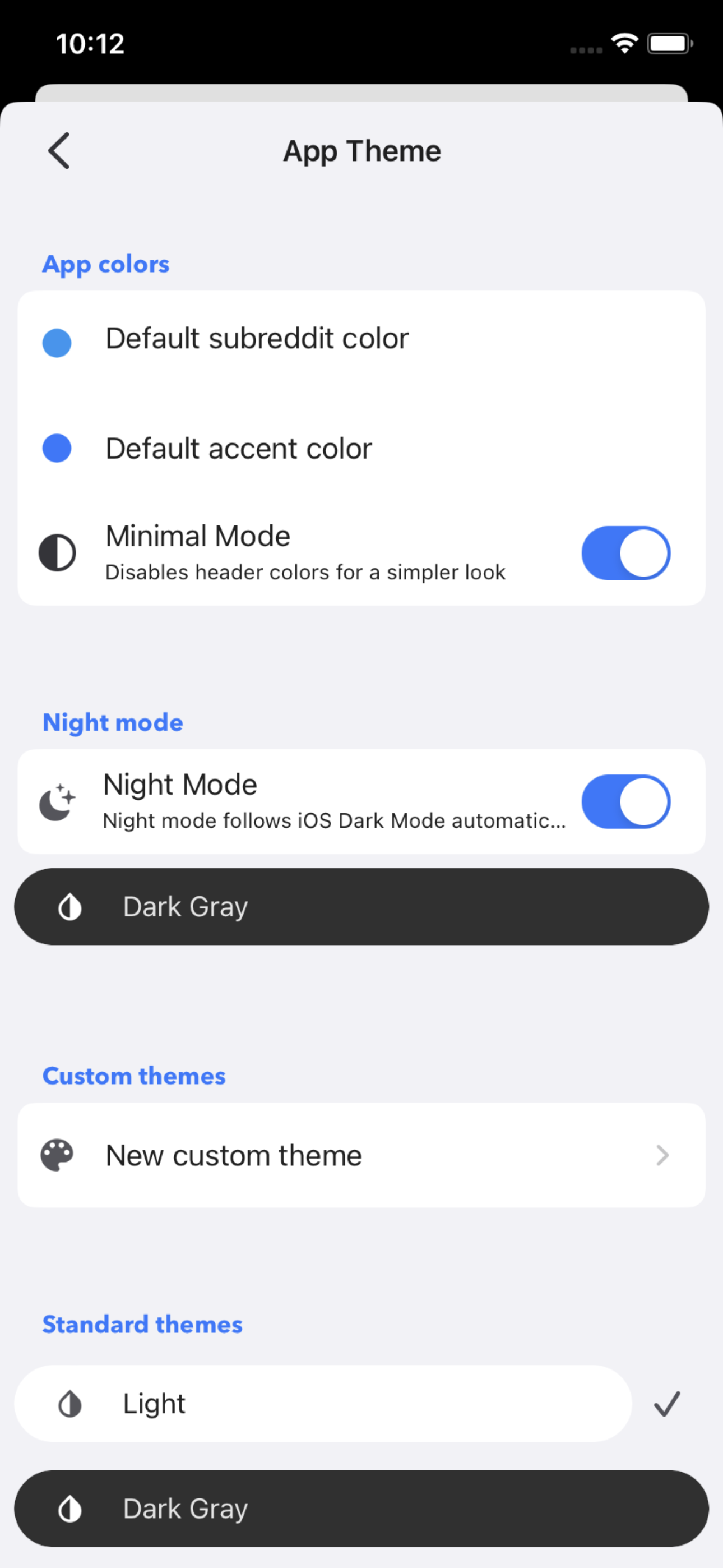This screenshot has width=723, height=1568.
Task: Disable the Night Mode switch
Action: pos(626,803)
